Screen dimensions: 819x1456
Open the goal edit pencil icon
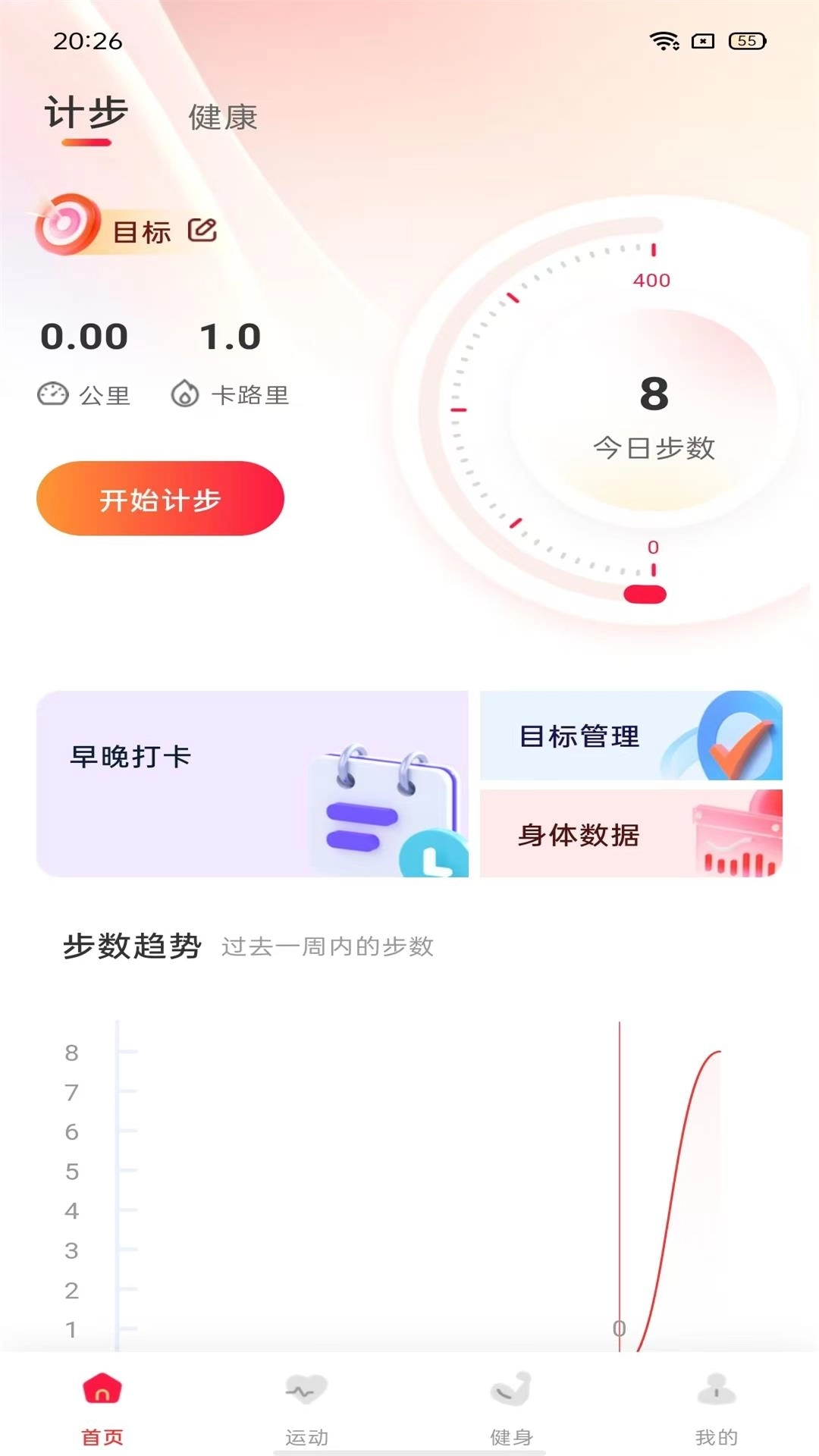coord(201,229)
